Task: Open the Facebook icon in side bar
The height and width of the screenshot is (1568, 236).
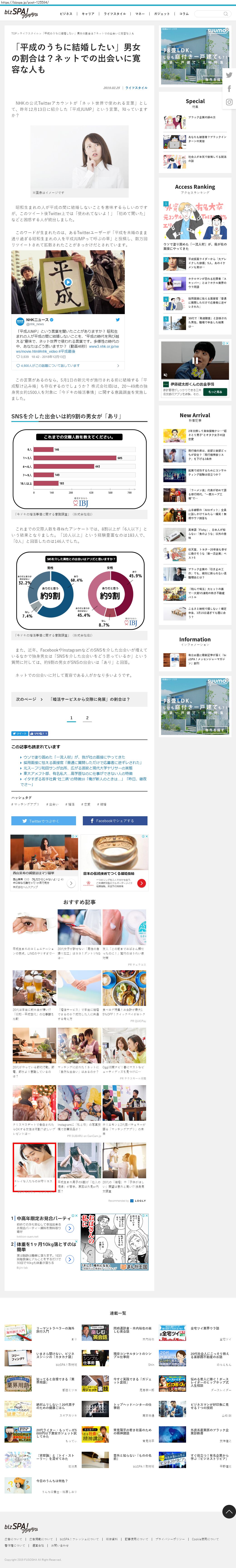Action: tap(229, 88)
